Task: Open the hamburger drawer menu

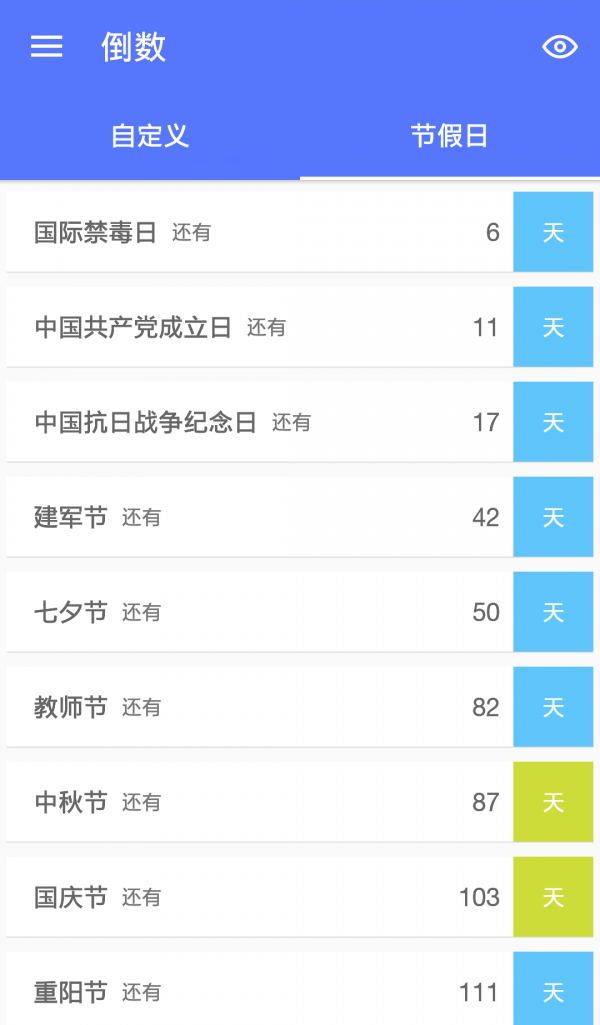Action: [47, 47]
